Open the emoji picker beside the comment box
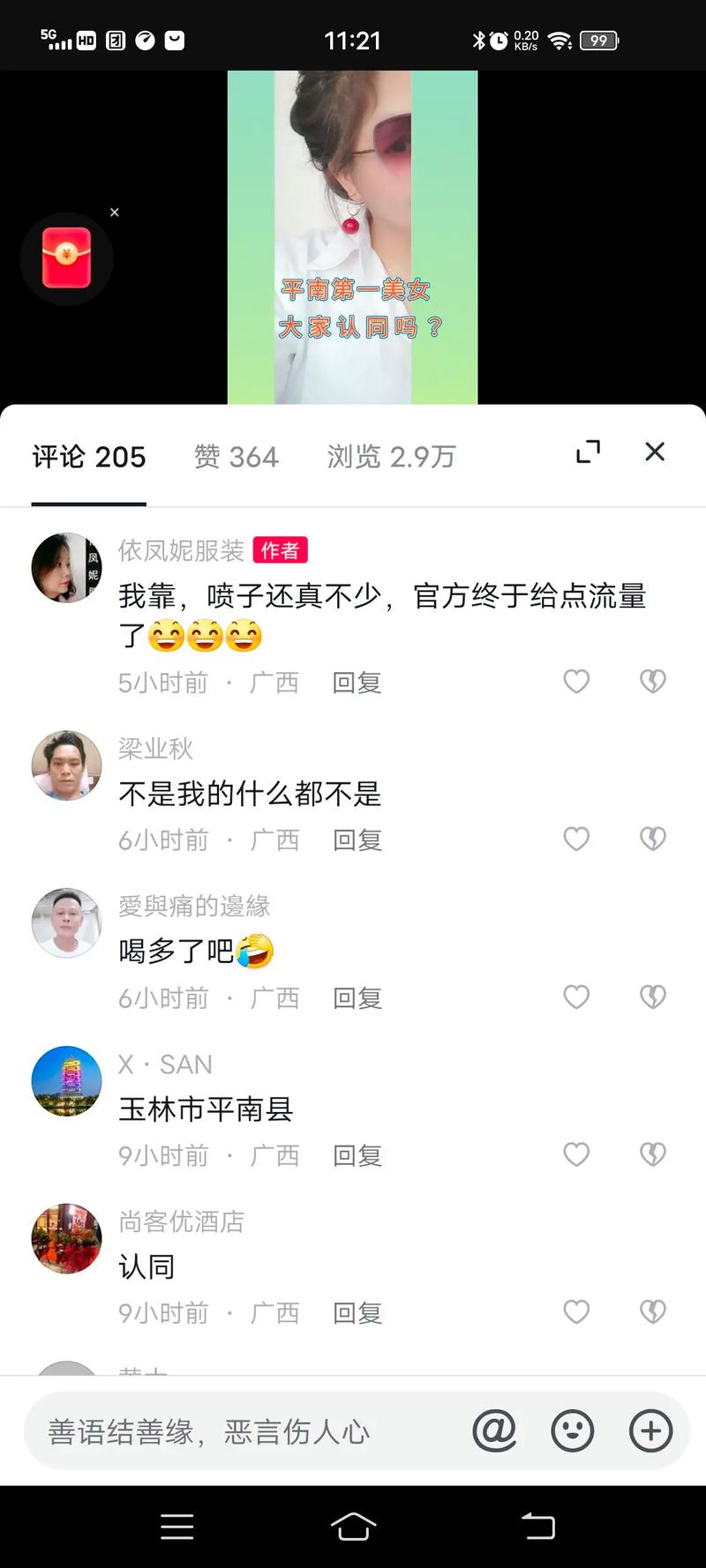This screenshot has height=1568, width=706. [573, 1430]
